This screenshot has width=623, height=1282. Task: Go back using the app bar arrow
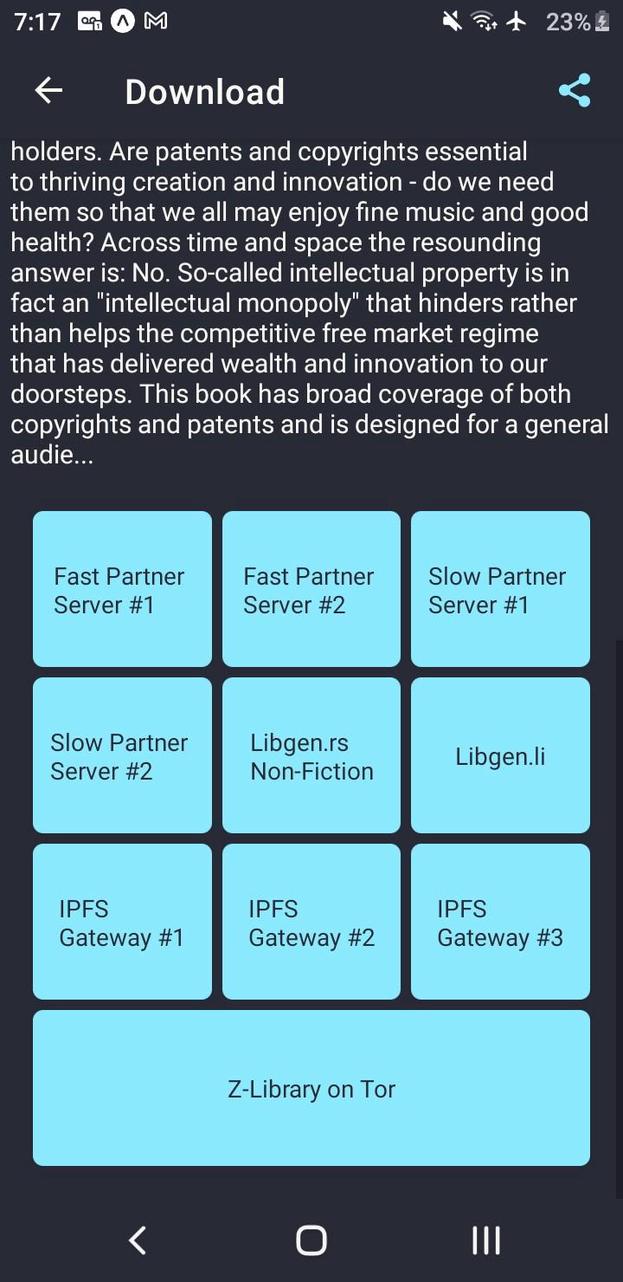48,91
